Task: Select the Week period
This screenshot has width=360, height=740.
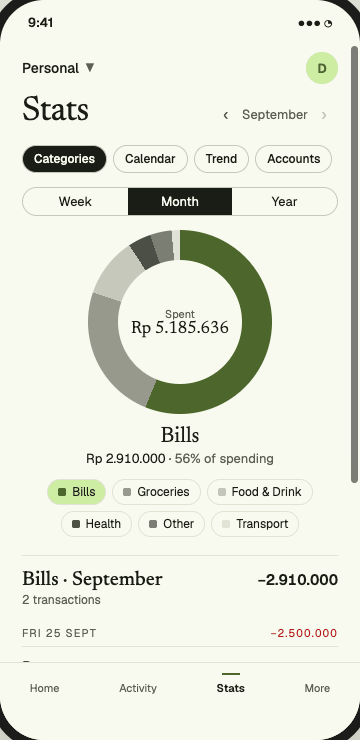Action: (x=75, y=202)
